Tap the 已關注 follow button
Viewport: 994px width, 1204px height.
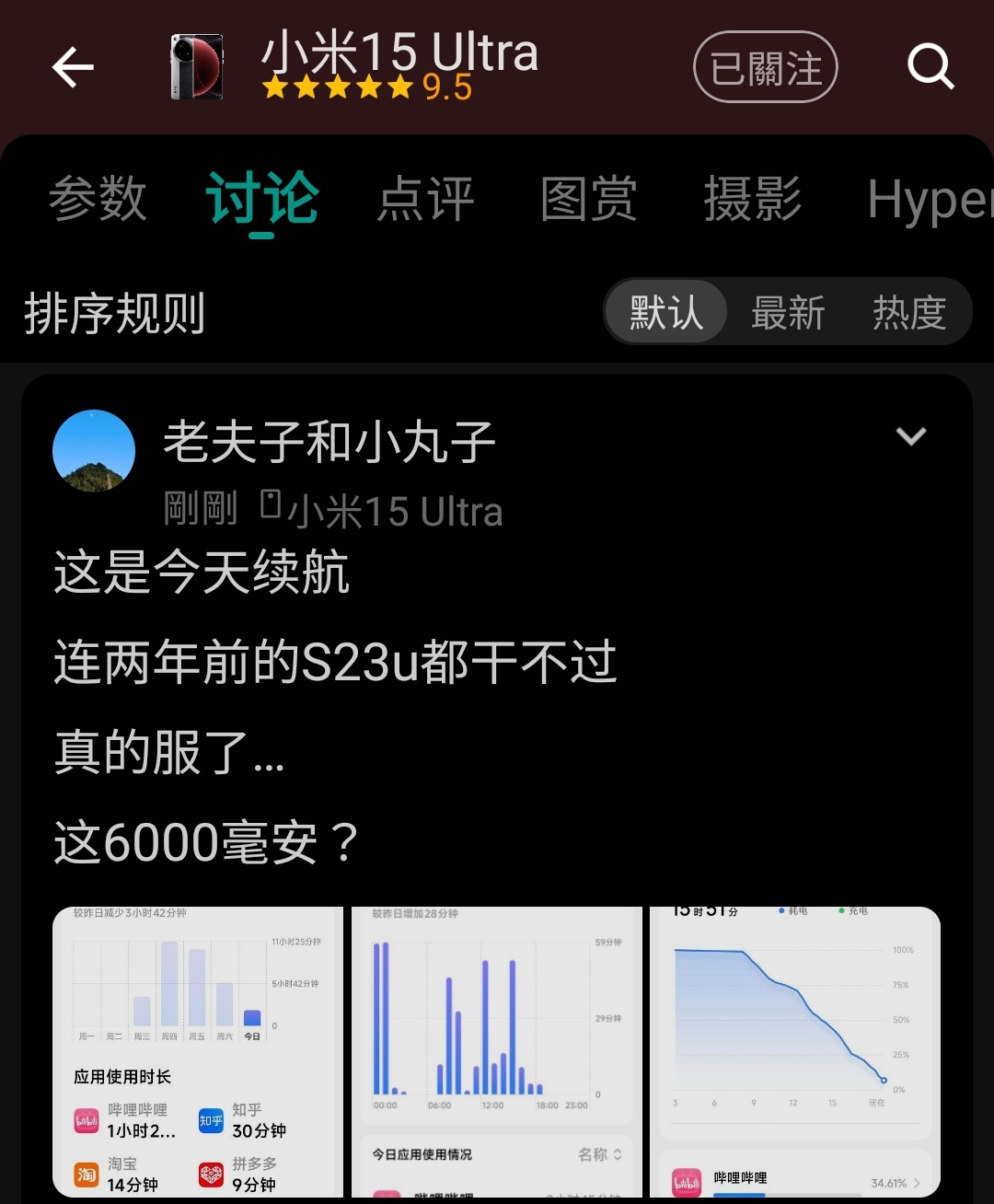[x=765, y=67]
